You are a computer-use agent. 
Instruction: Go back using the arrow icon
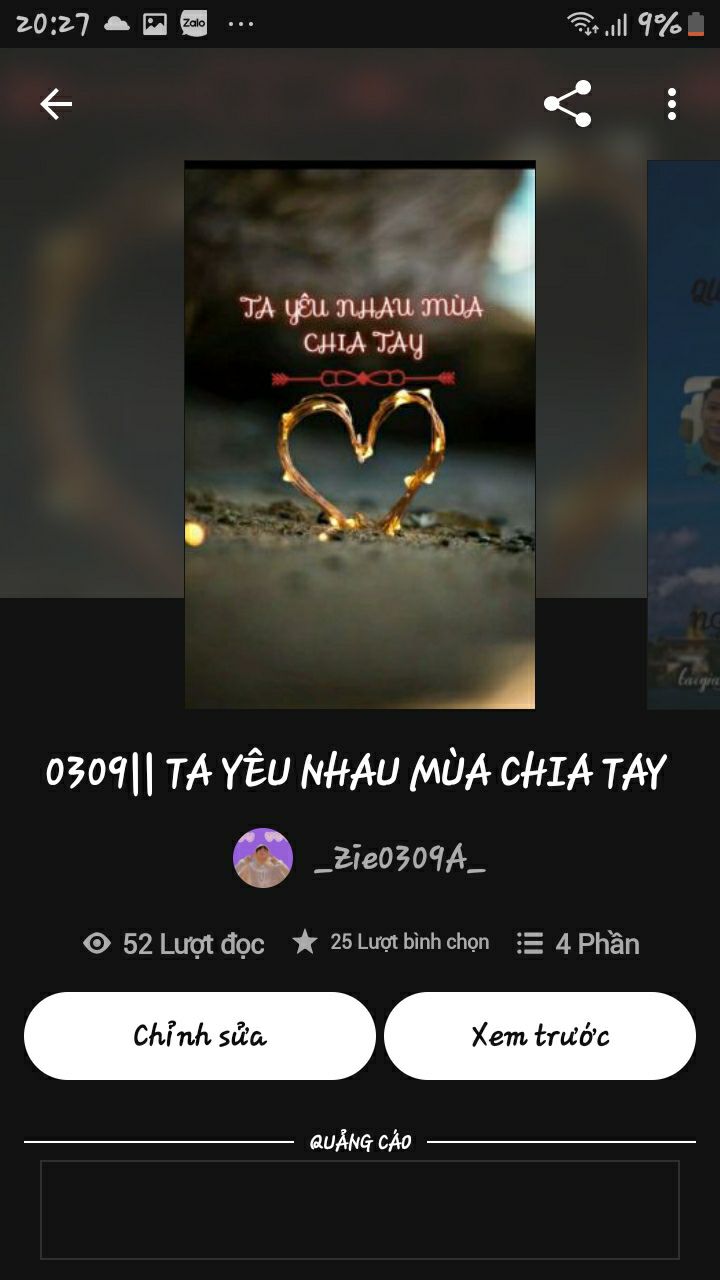pos(56,104)
